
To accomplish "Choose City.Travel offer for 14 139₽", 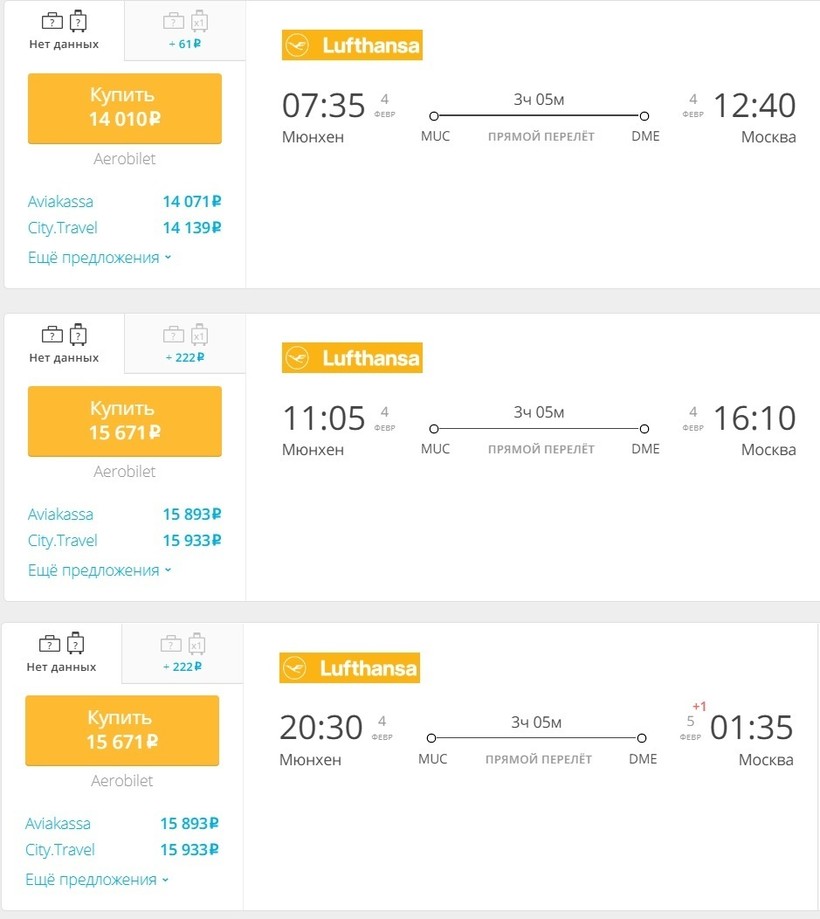I will click(124, 228).
